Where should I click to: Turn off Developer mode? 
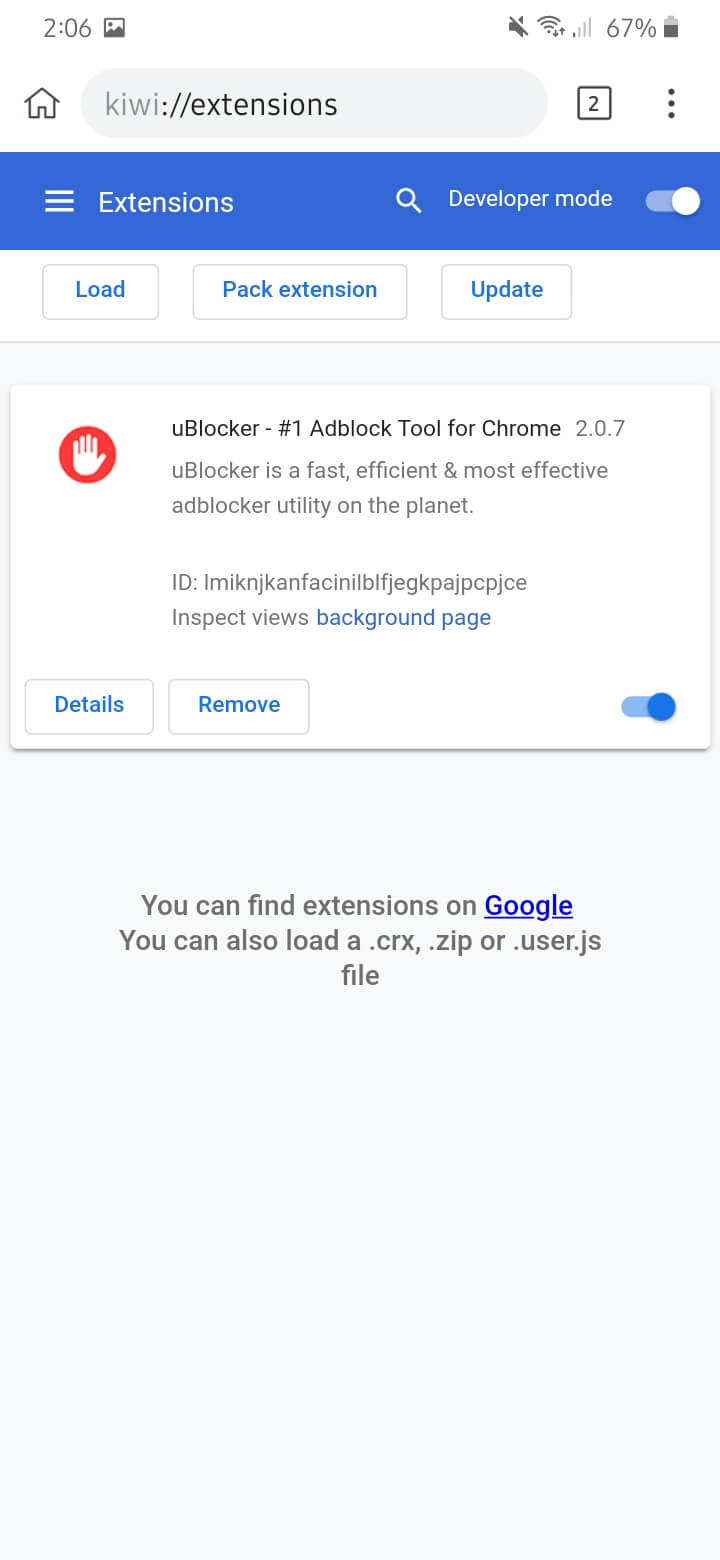(x=672, y=201)
